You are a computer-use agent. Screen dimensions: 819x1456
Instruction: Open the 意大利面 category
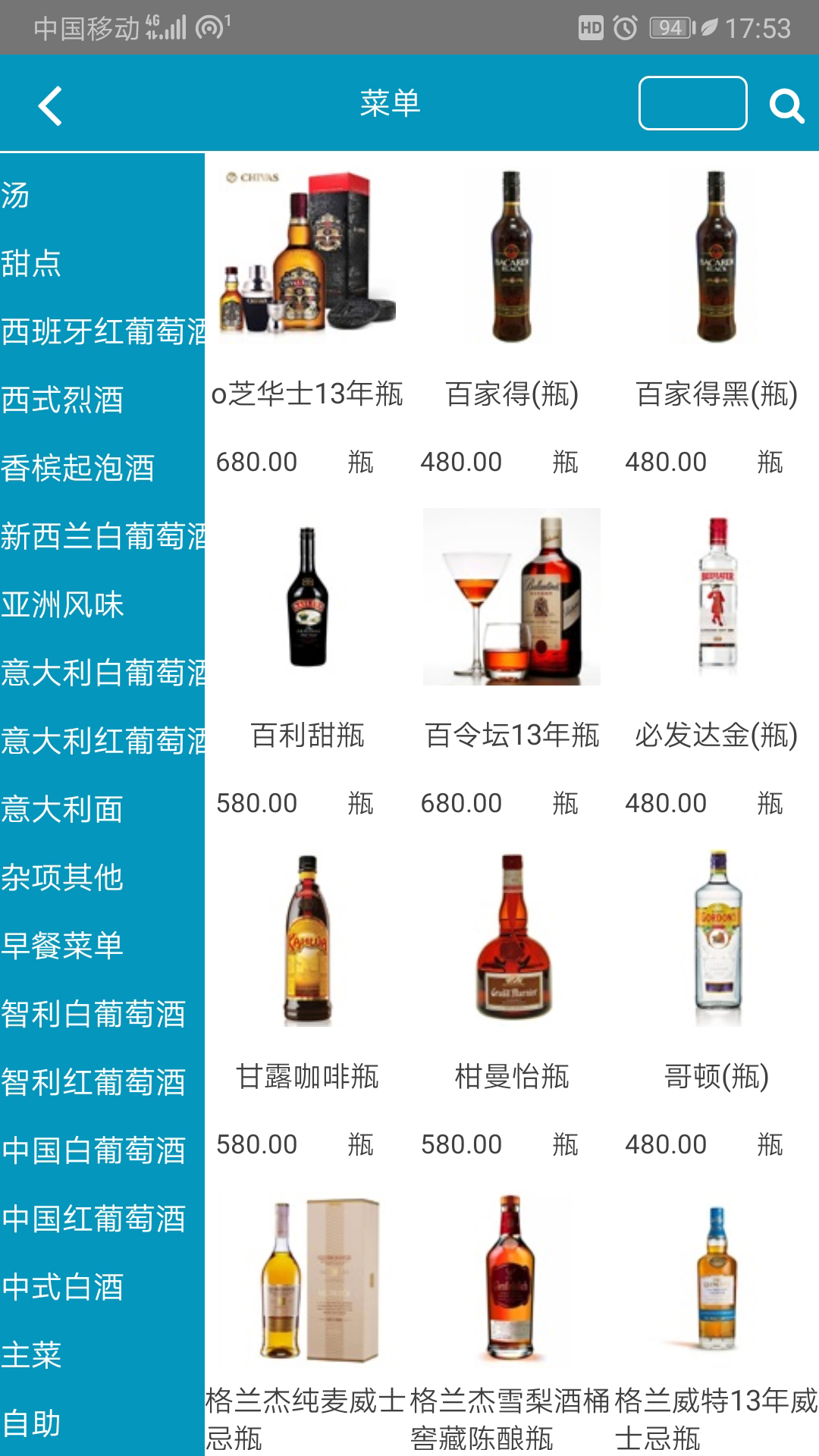click(x=63, y=810)
